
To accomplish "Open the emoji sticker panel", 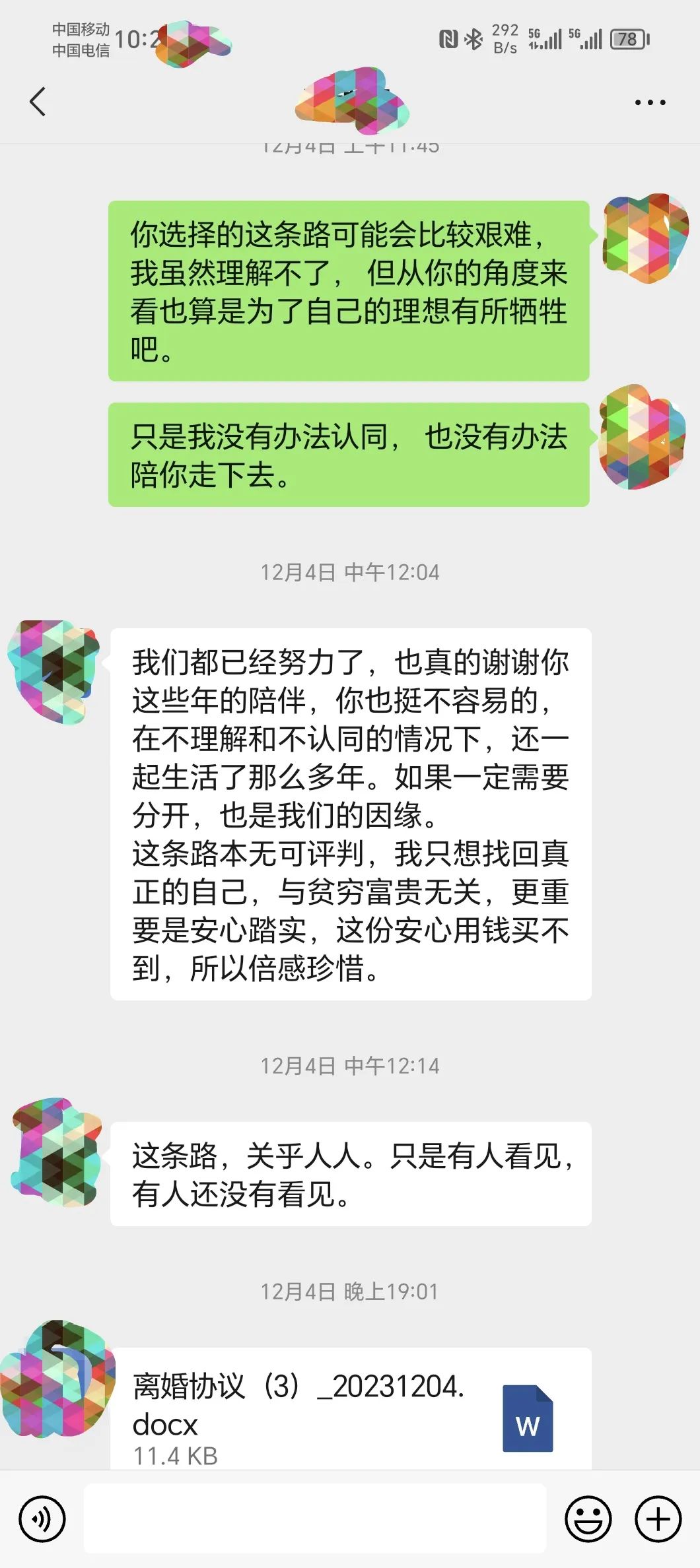I will click(x=588, y=1519).
